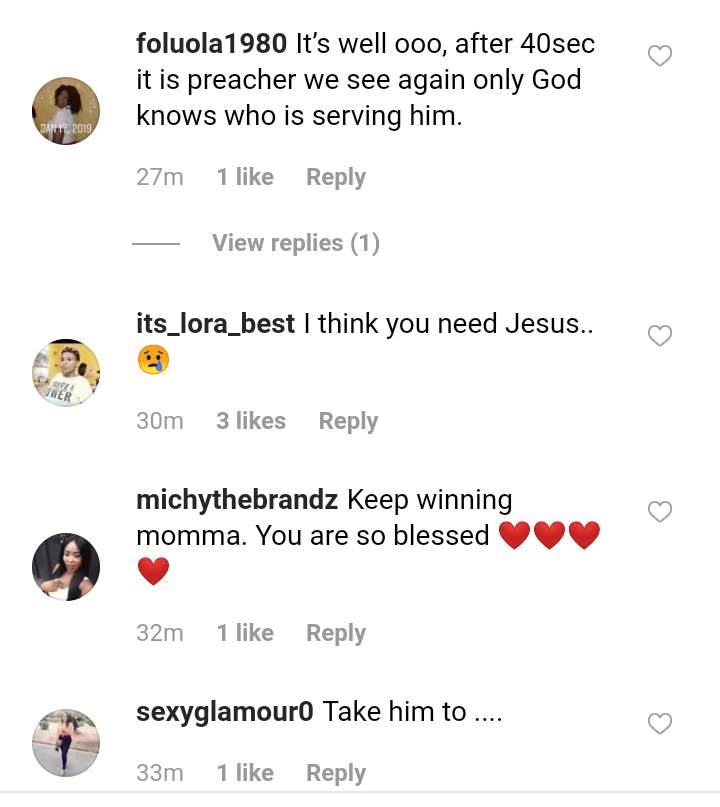See who liked foluola1980's comment, 1 like
This screenshot has width=720, height=807.
click(x=245, y=177)
